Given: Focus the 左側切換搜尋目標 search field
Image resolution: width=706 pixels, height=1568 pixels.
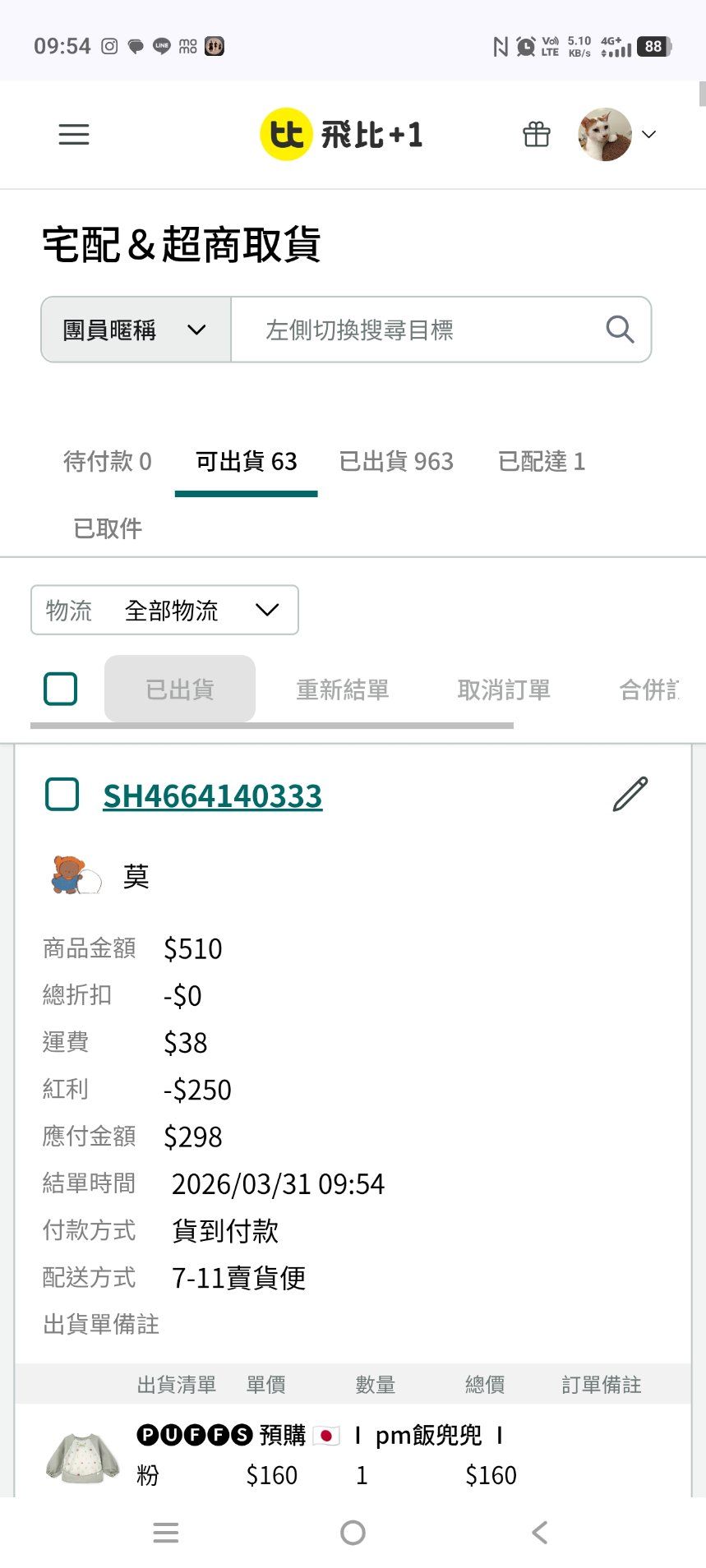Looking at the screenshot, I should (419, 330).
